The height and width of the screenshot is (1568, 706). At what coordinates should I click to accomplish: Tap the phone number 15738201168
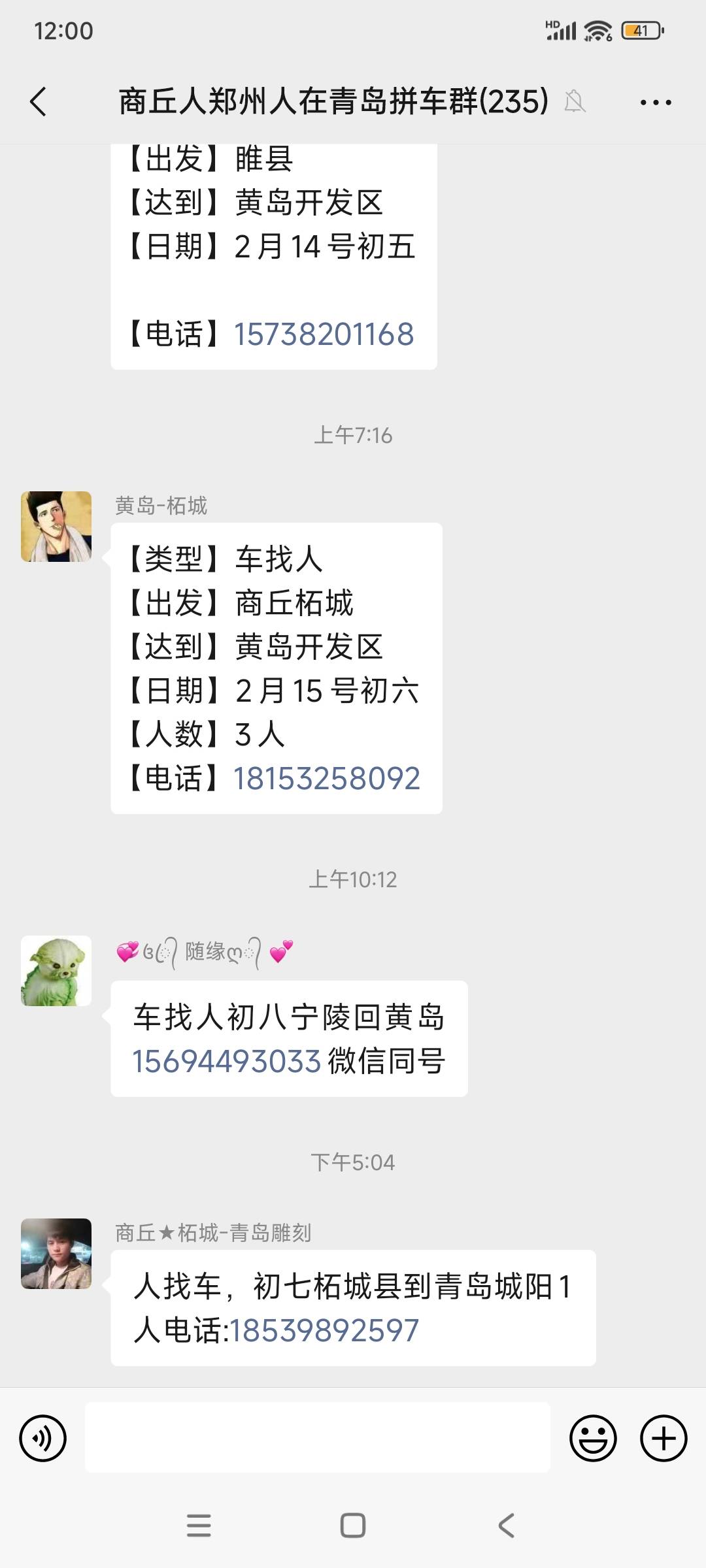324,335
